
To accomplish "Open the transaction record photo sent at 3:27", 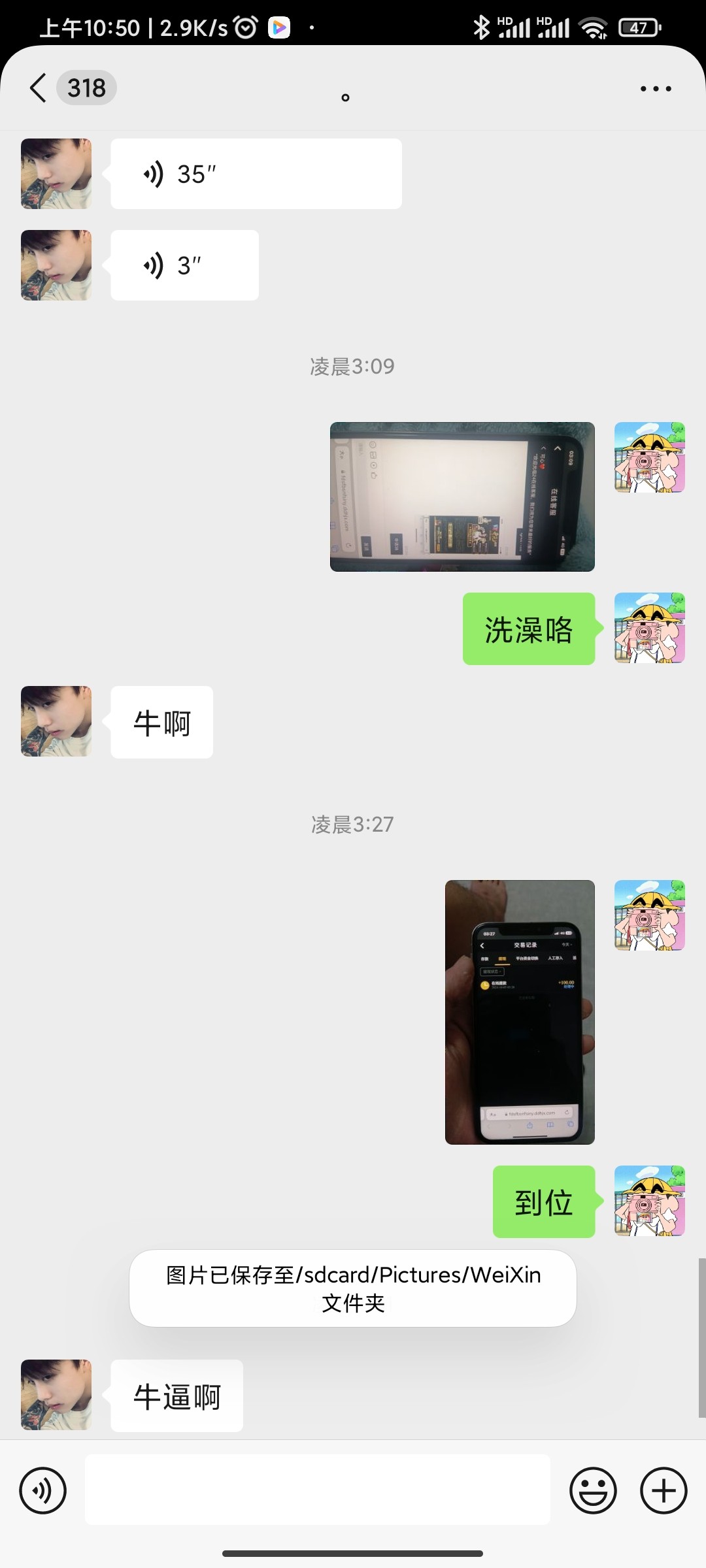I will [520, 1012].
